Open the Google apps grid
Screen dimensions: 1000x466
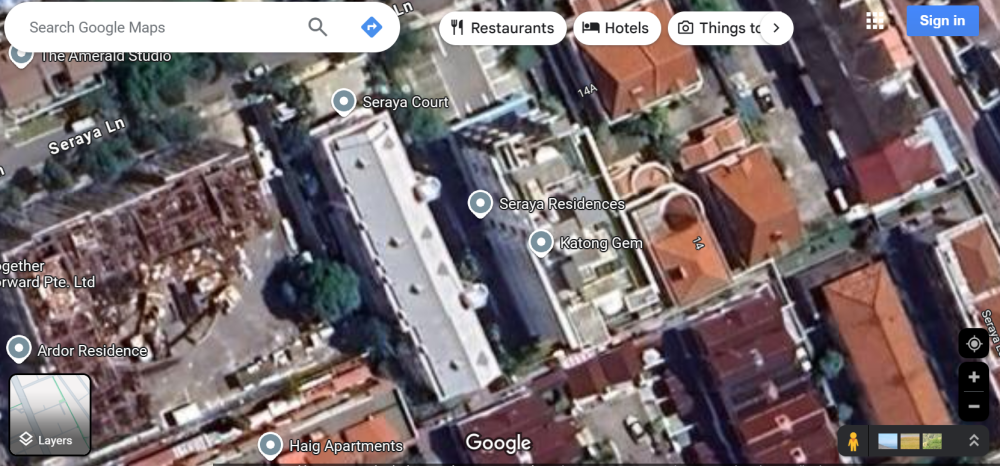(x=875, y=21)
